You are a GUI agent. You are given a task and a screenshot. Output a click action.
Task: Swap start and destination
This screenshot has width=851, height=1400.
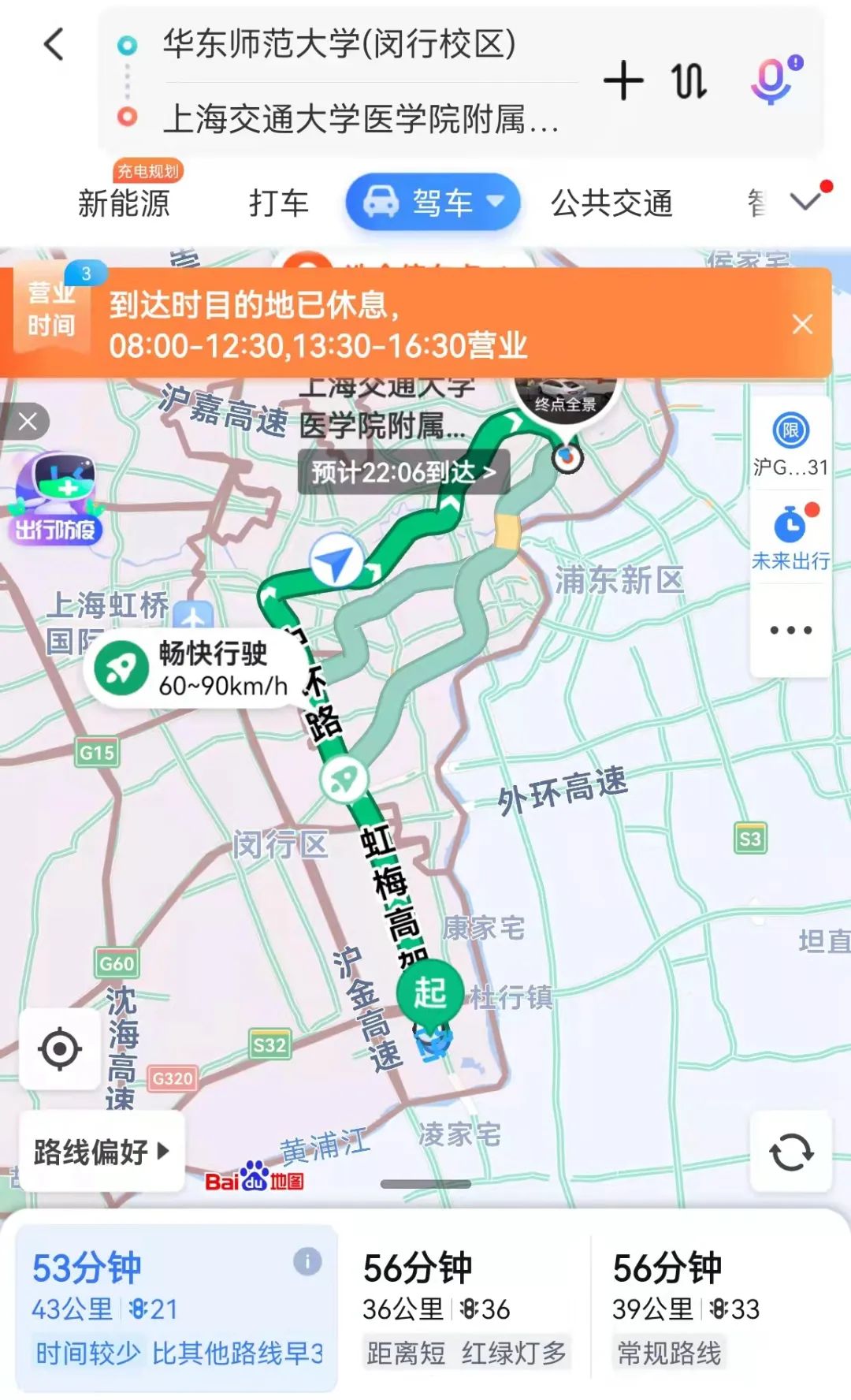[689, 80]
